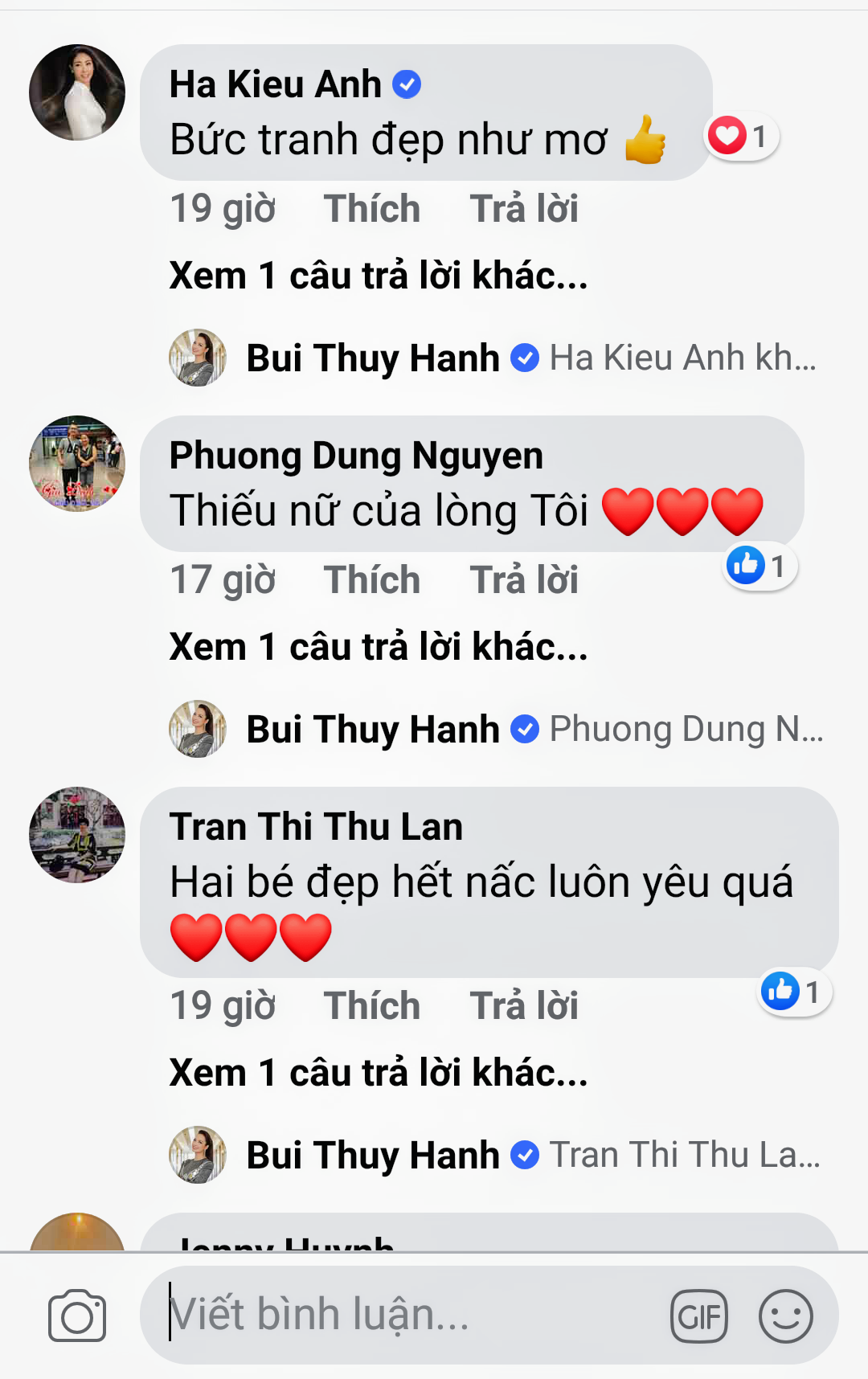View like reaction on Tran Thi Thu Lan's comment
The image size is (868, 1379).
[794, 992]
